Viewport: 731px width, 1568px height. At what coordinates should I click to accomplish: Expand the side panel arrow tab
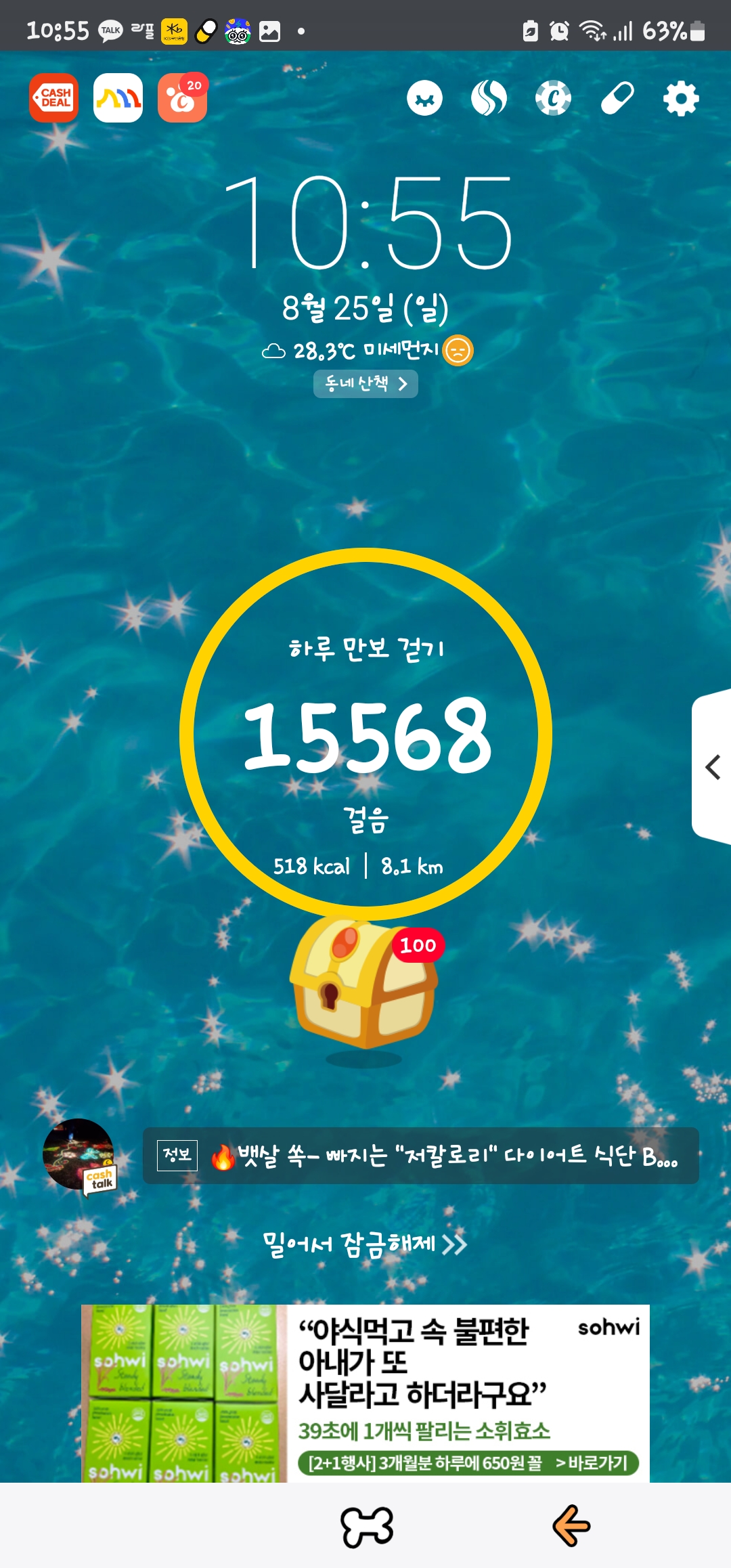tap(712, 767)
